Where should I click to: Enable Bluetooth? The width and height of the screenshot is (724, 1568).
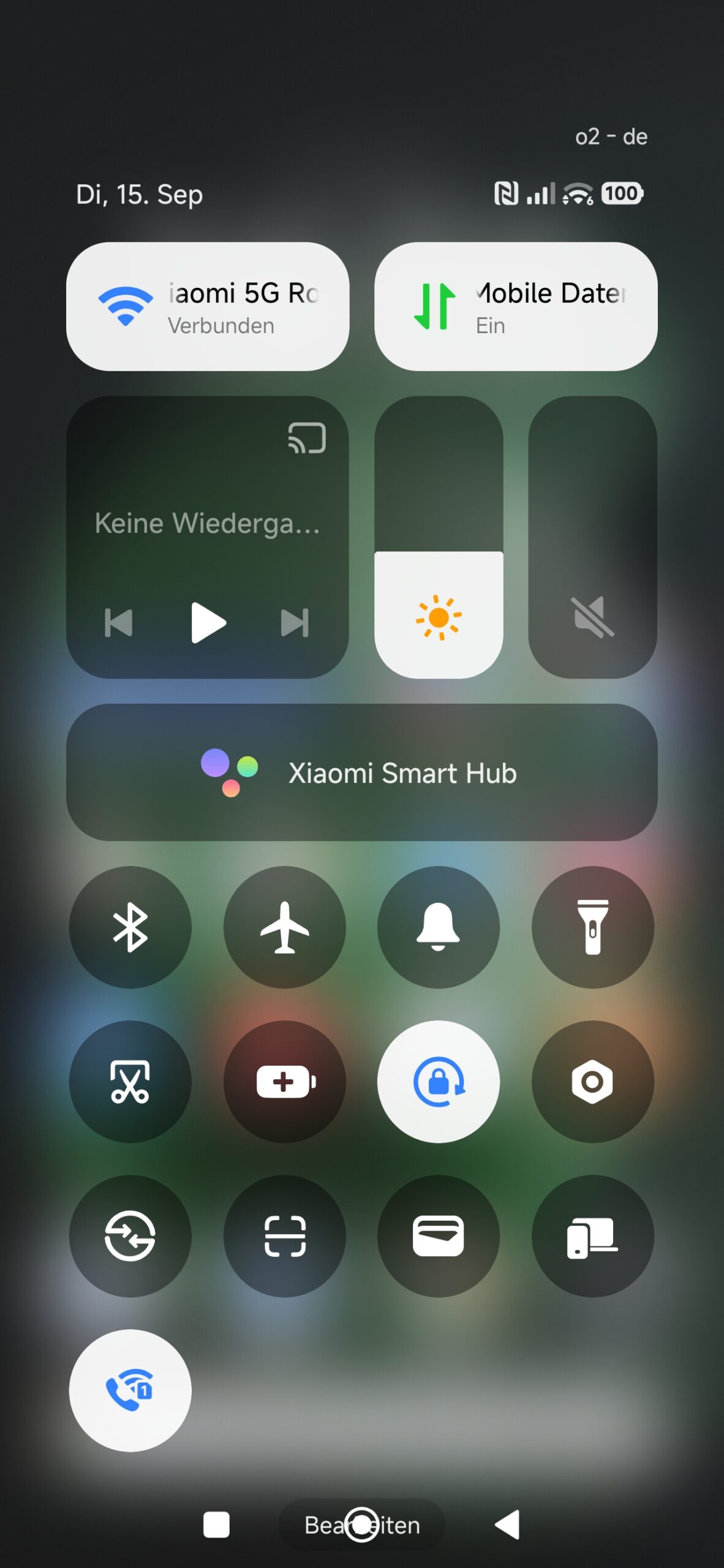pyautogui.click(x=130, y=927)
